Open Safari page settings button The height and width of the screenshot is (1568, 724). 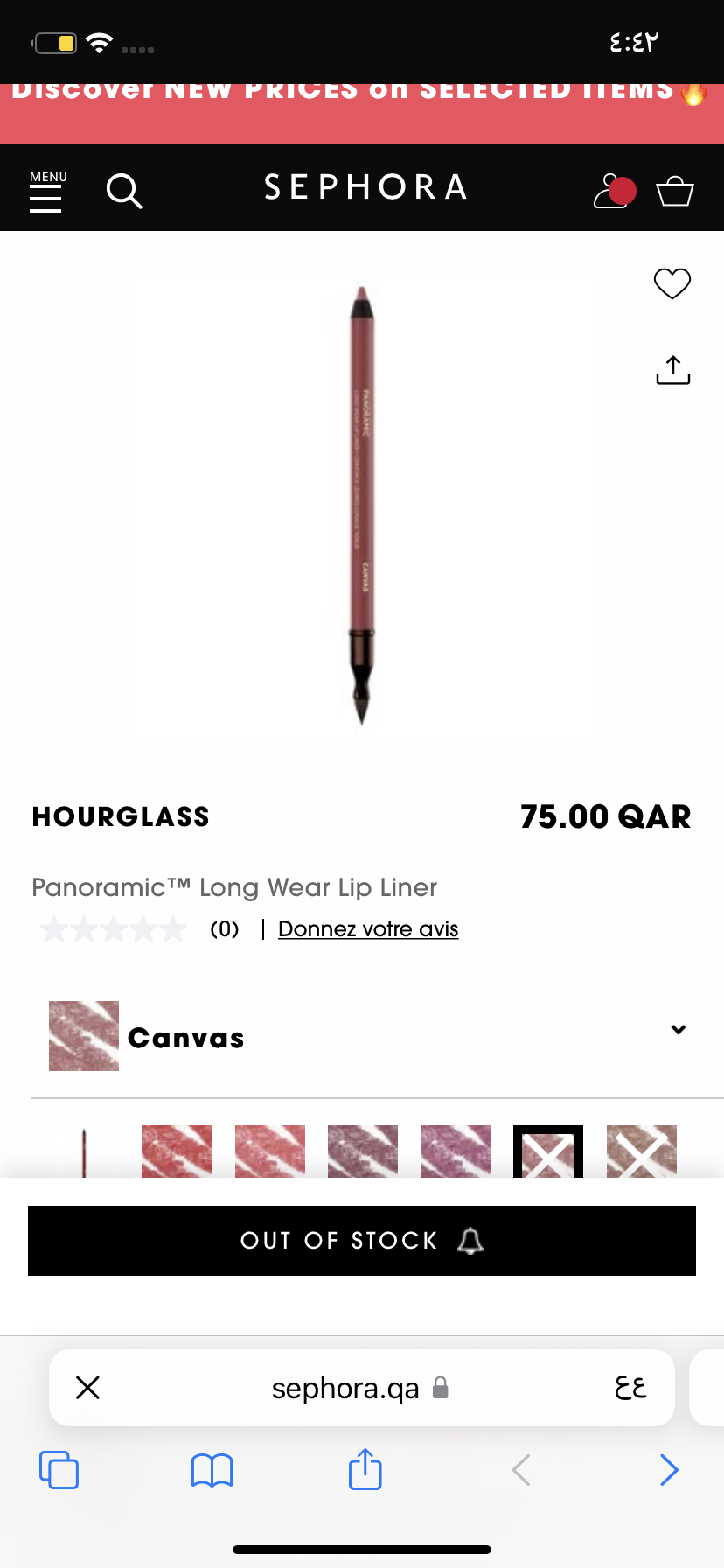tap(630, 1388)
